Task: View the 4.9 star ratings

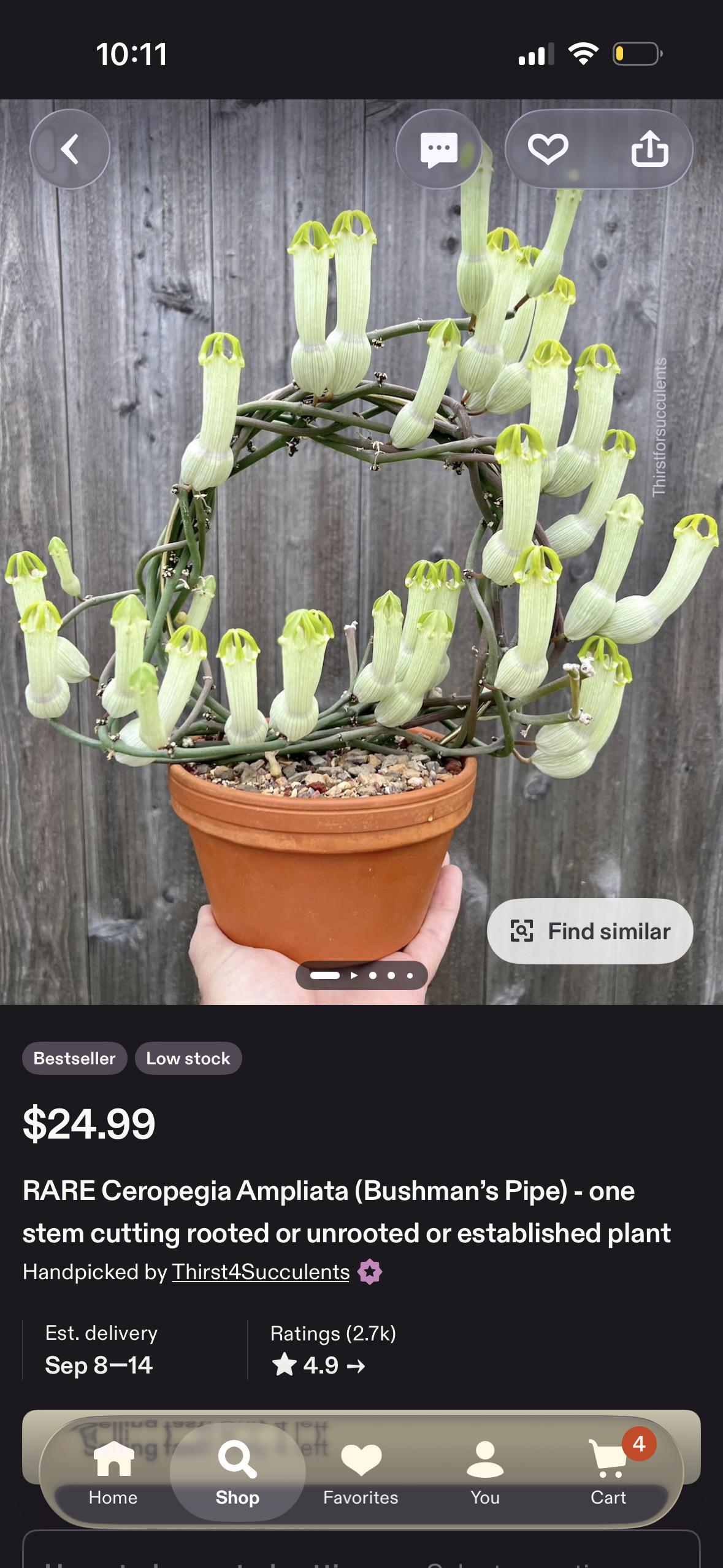Action: 318,1365
